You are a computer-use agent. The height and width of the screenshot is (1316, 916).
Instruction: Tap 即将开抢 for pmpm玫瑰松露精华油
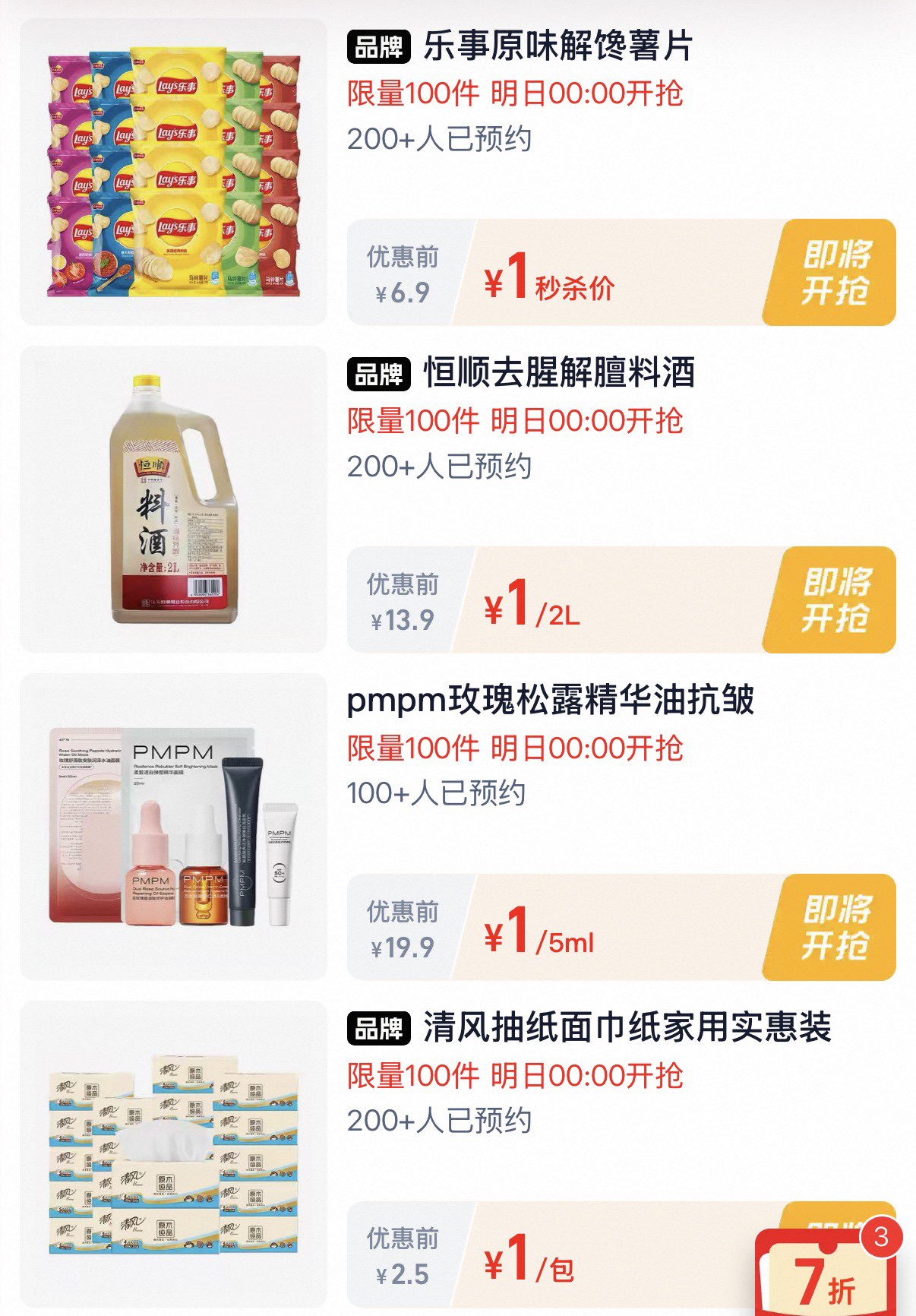click(x=833, y=927)
